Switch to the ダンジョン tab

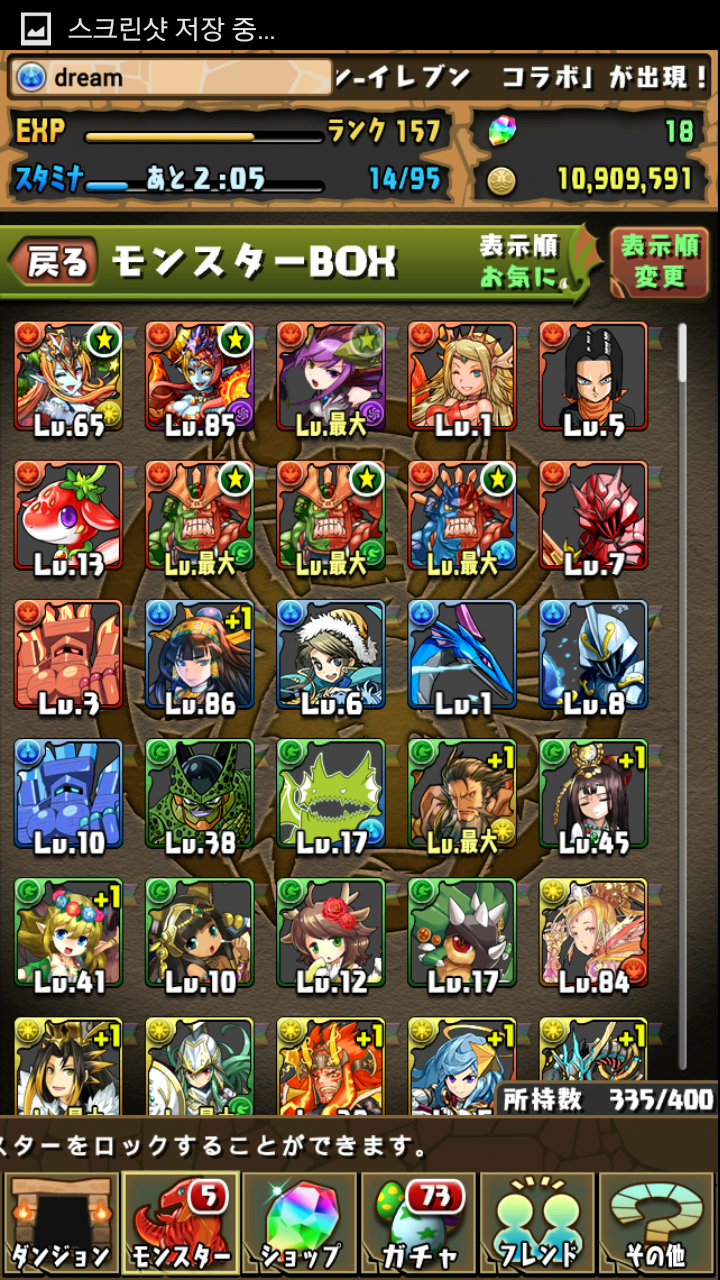60,1224
